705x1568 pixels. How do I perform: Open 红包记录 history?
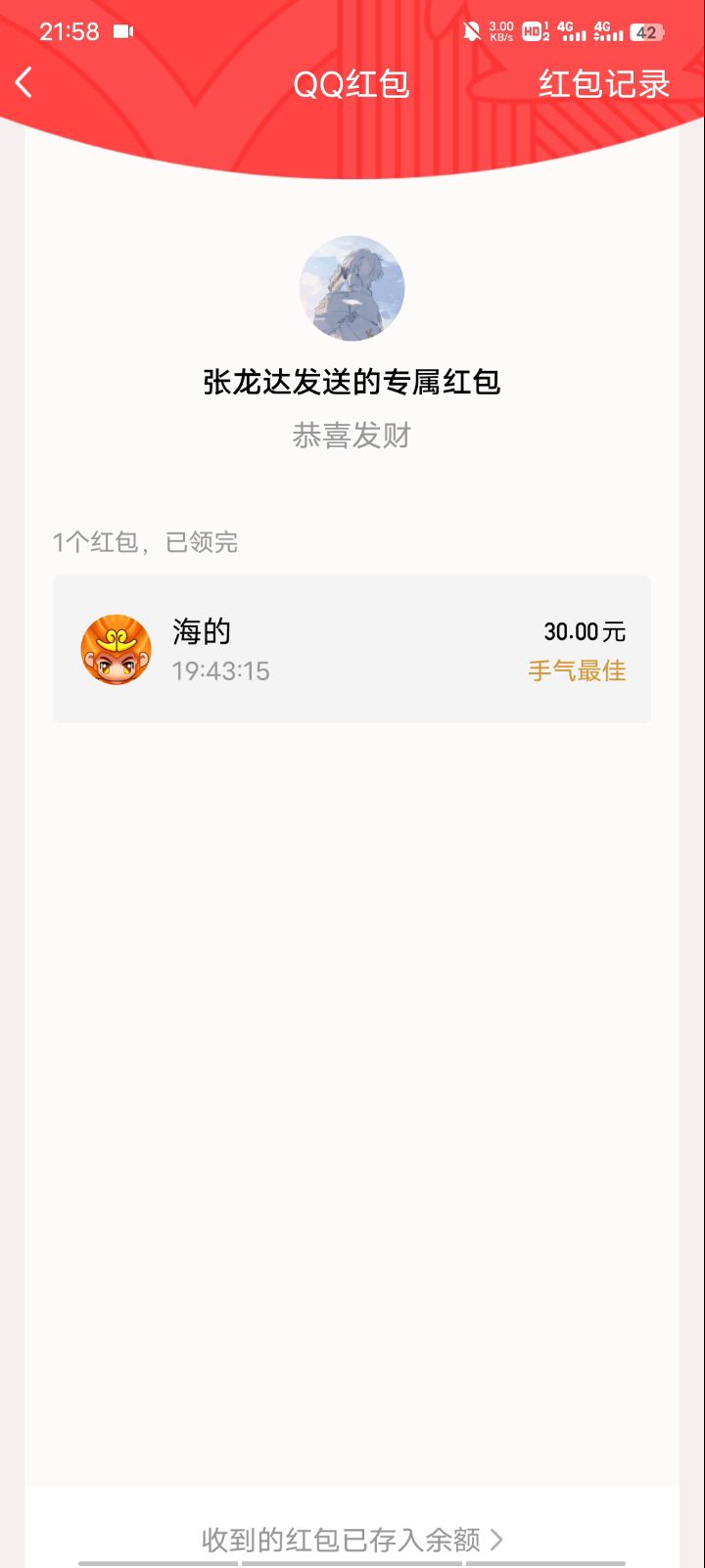tap(603, 84)
